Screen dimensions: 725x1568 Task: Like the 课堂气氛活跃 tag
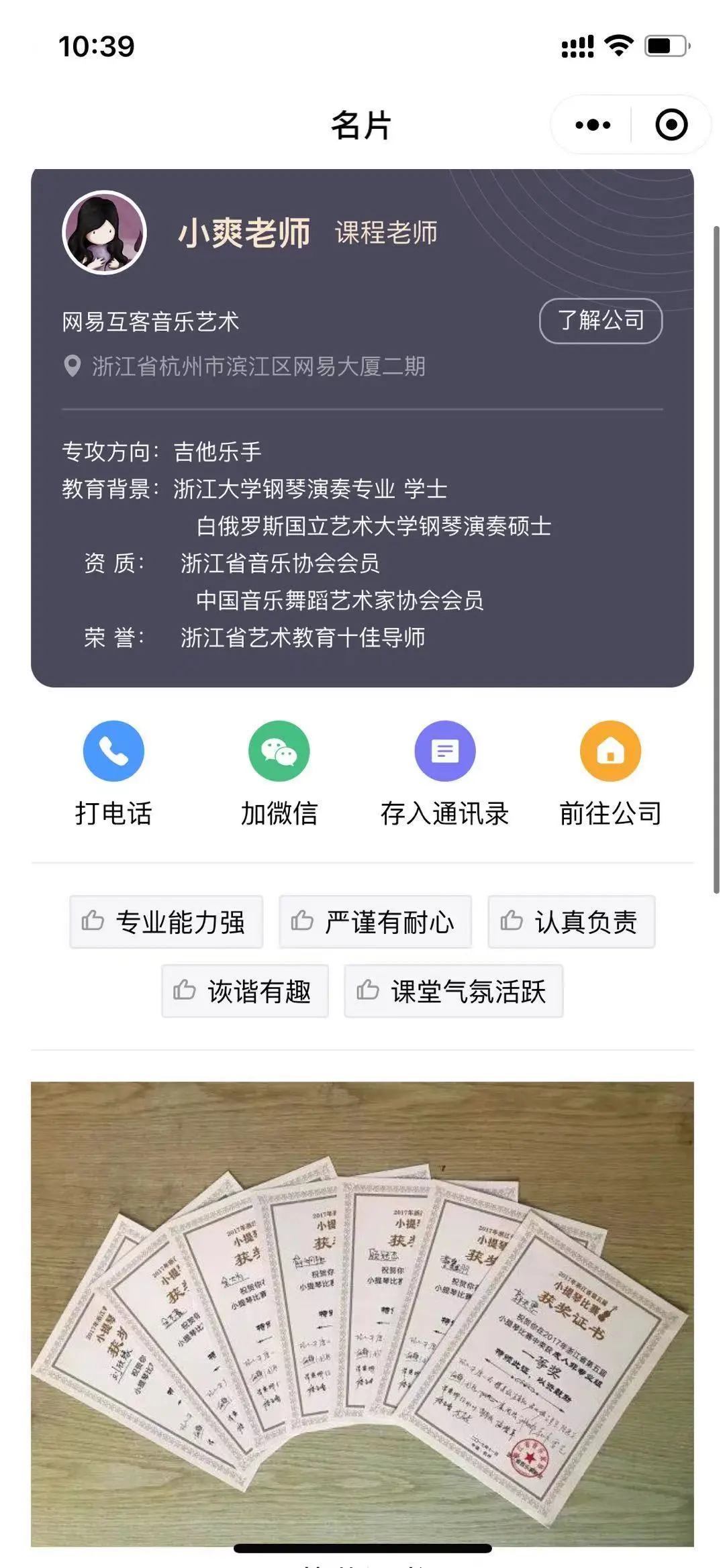(x=454, y=992)
